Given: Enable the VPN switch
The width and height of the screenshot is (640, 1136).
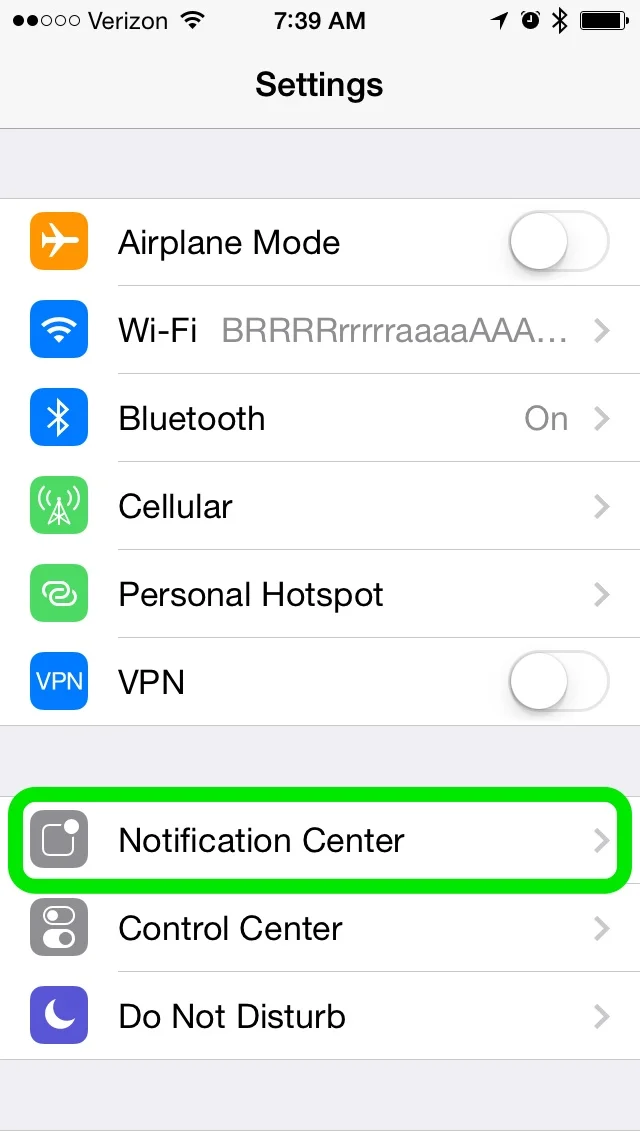Looking at the screenshot, I should point(559,682).
